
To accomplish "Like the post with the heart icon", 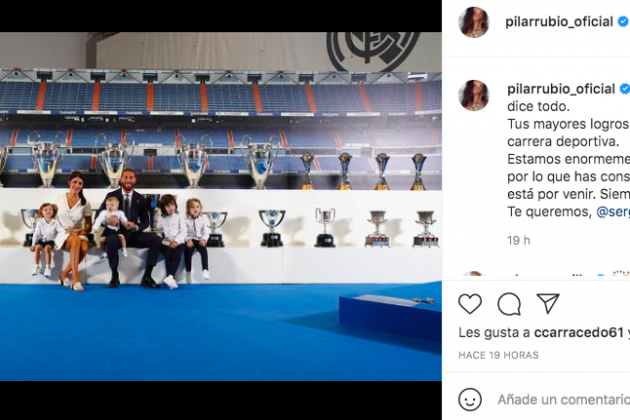I will (x=469, y=304).
